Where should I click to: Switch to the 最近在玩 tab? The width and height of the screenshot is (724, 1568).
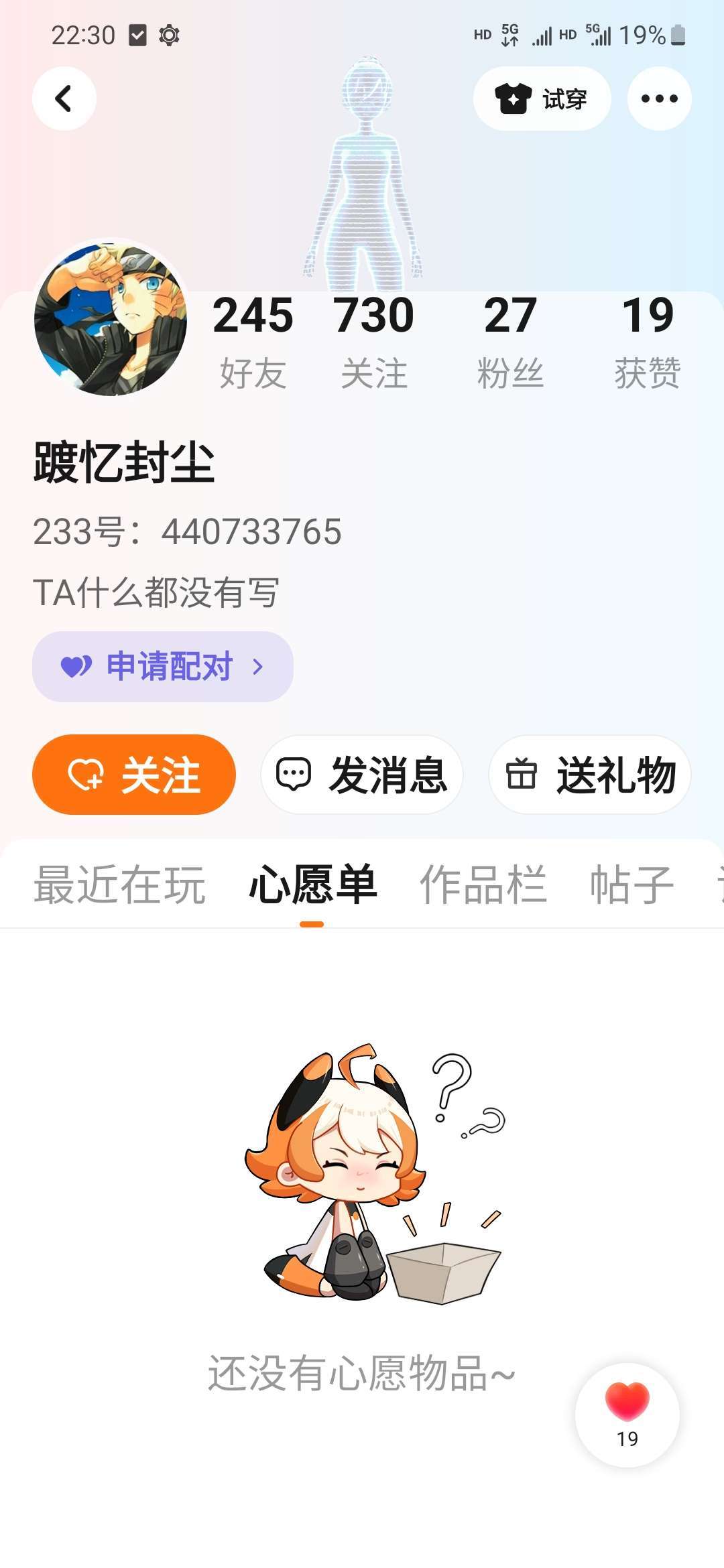click(119, 885)
